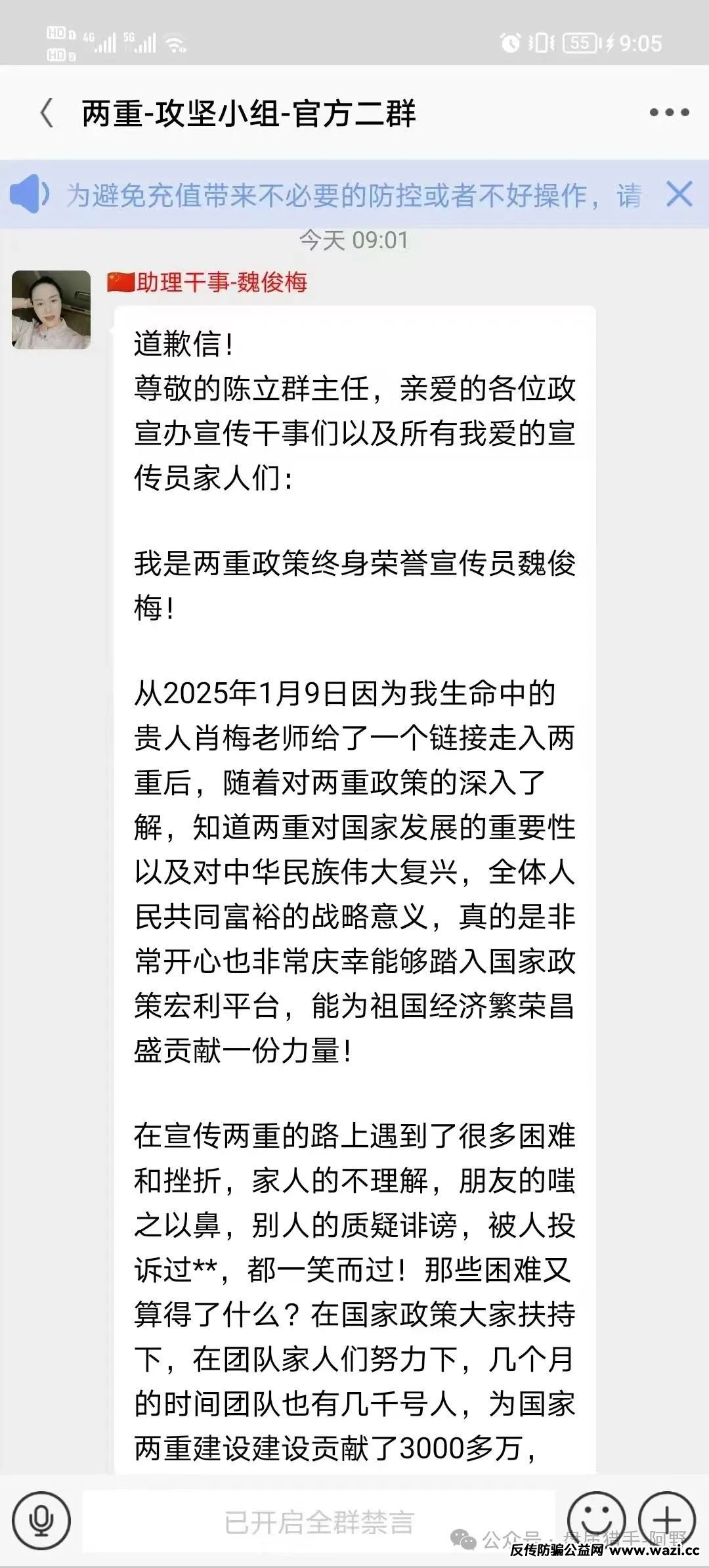This screenshot has width=709, height=1568.
Task: Tap the voice input microphone
Action: pyautogui.click(x=41, y=1521)
